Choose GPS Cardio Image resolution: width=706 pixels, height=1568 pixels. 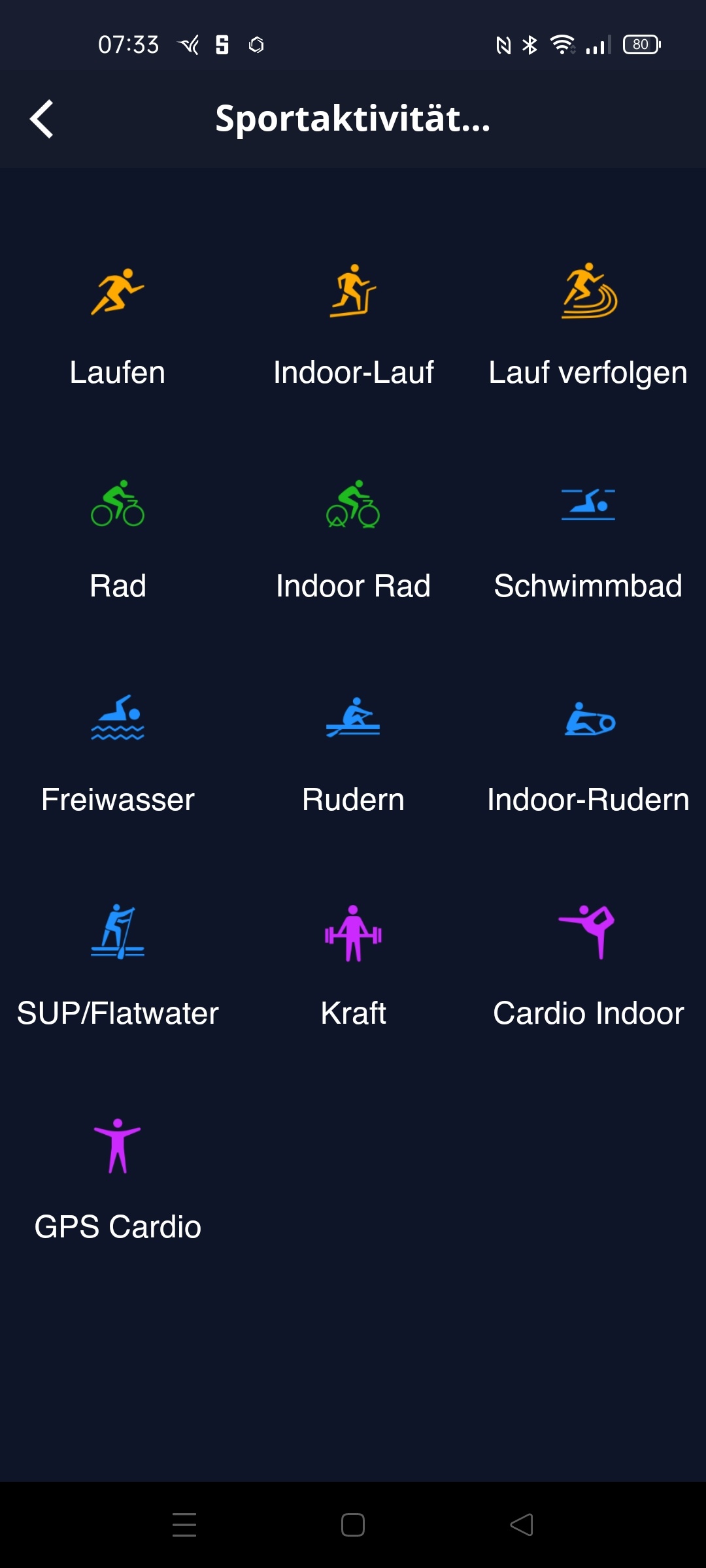point(118,1181)
